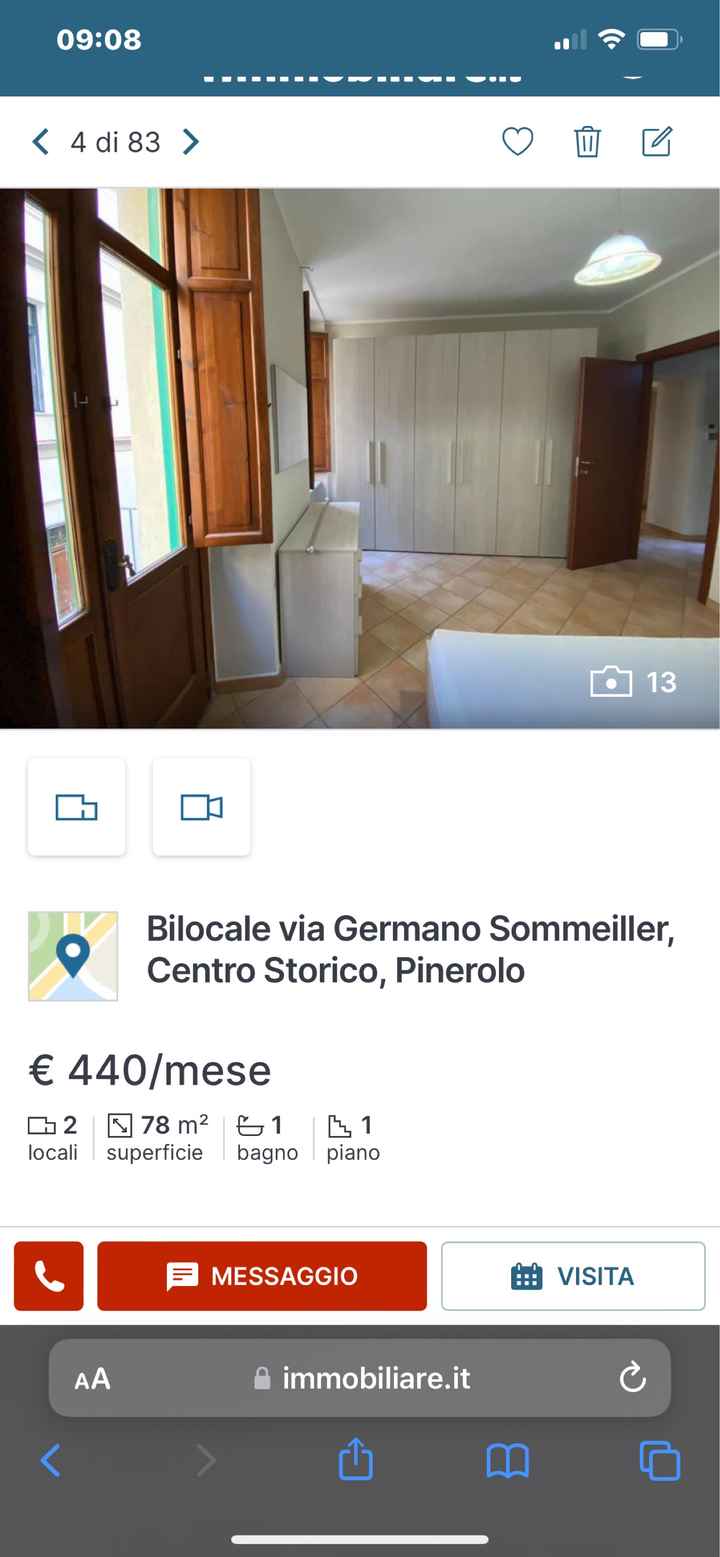This screenshot has height=1557, width=720.
Task: Open Safari bookmarks
Action: pos(508,1461)
